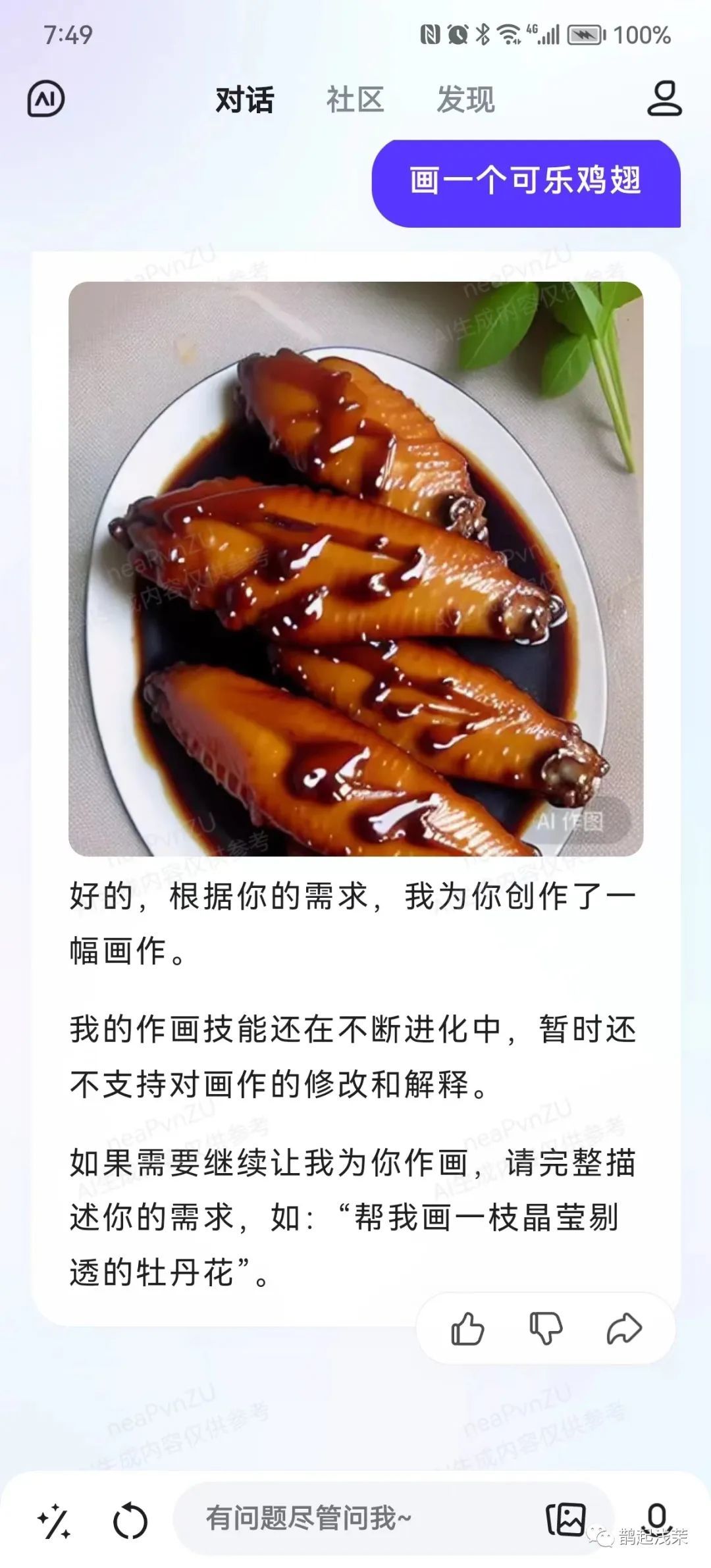Share the AI response

coord(623,1328)
